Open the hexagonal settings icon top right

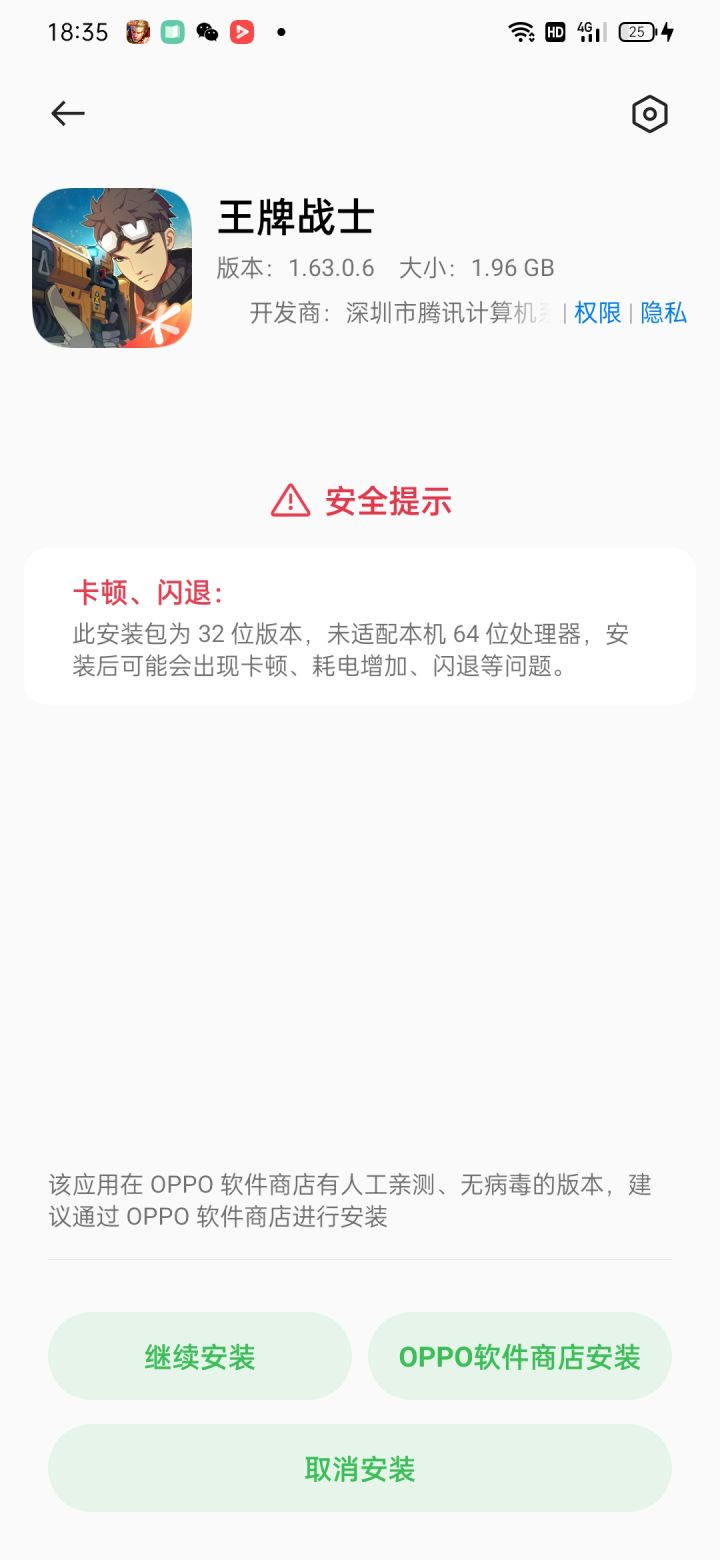pyautogui.click(x=648, y=114)
